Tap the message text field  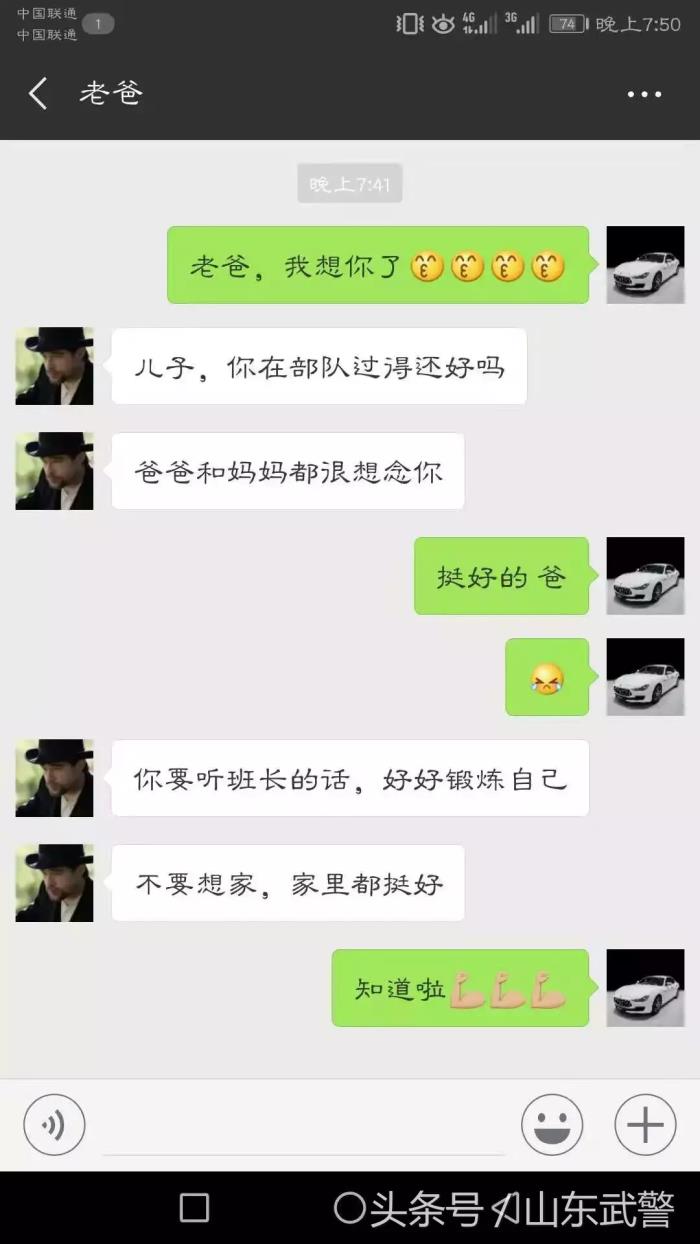302,1126
